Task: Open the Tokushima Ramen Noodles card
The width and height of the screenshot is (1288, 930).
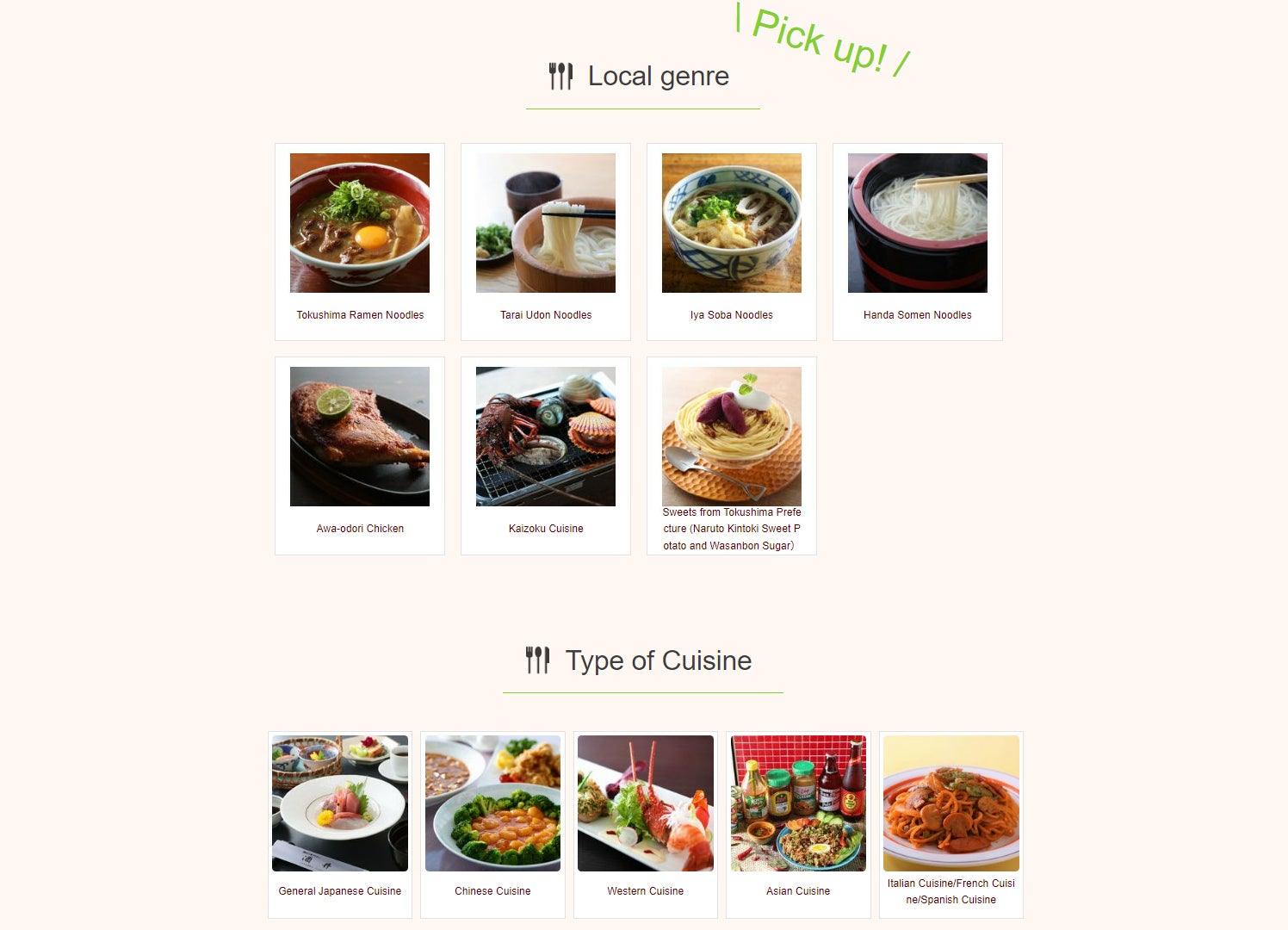Action: [360, 241]
